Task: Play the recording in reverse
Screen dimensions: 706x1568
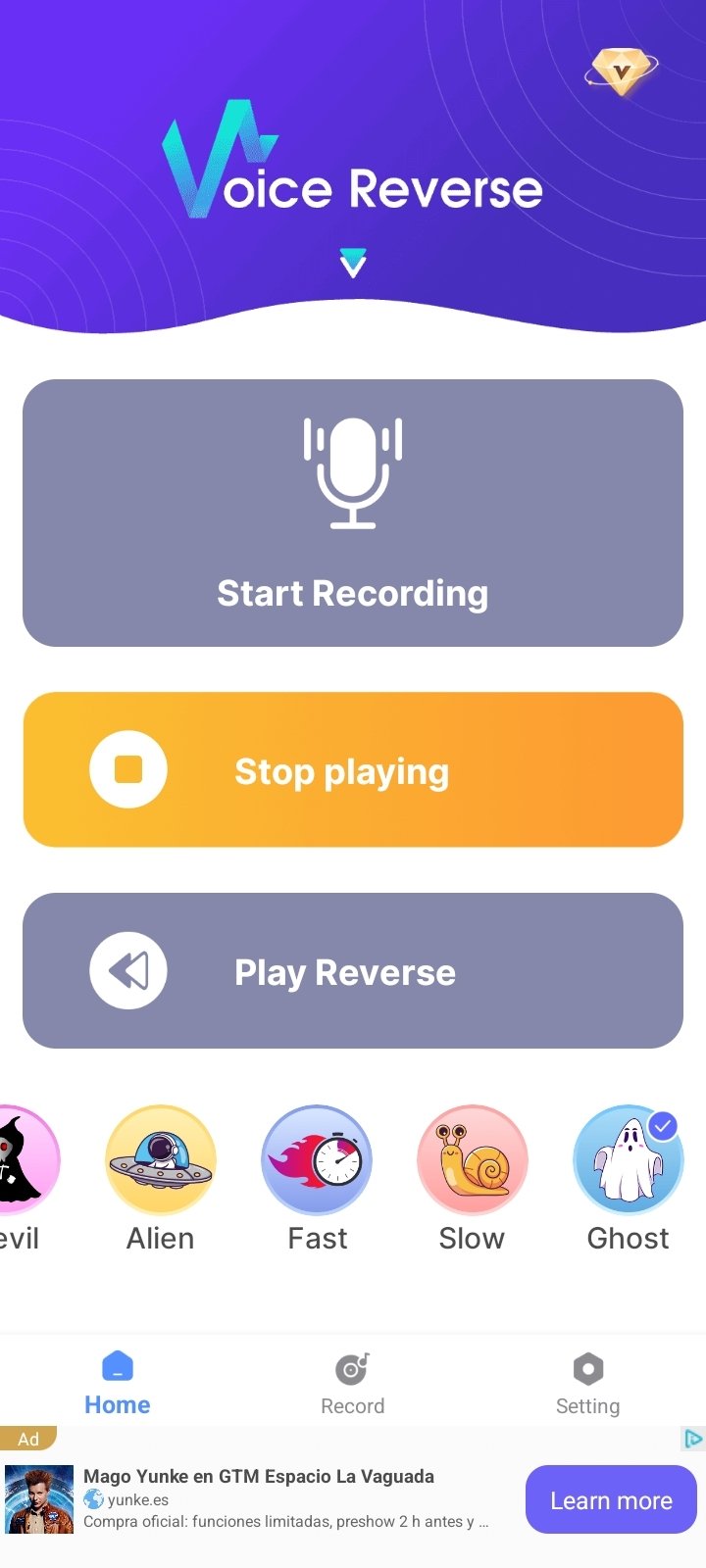Action: click(353, 970)
